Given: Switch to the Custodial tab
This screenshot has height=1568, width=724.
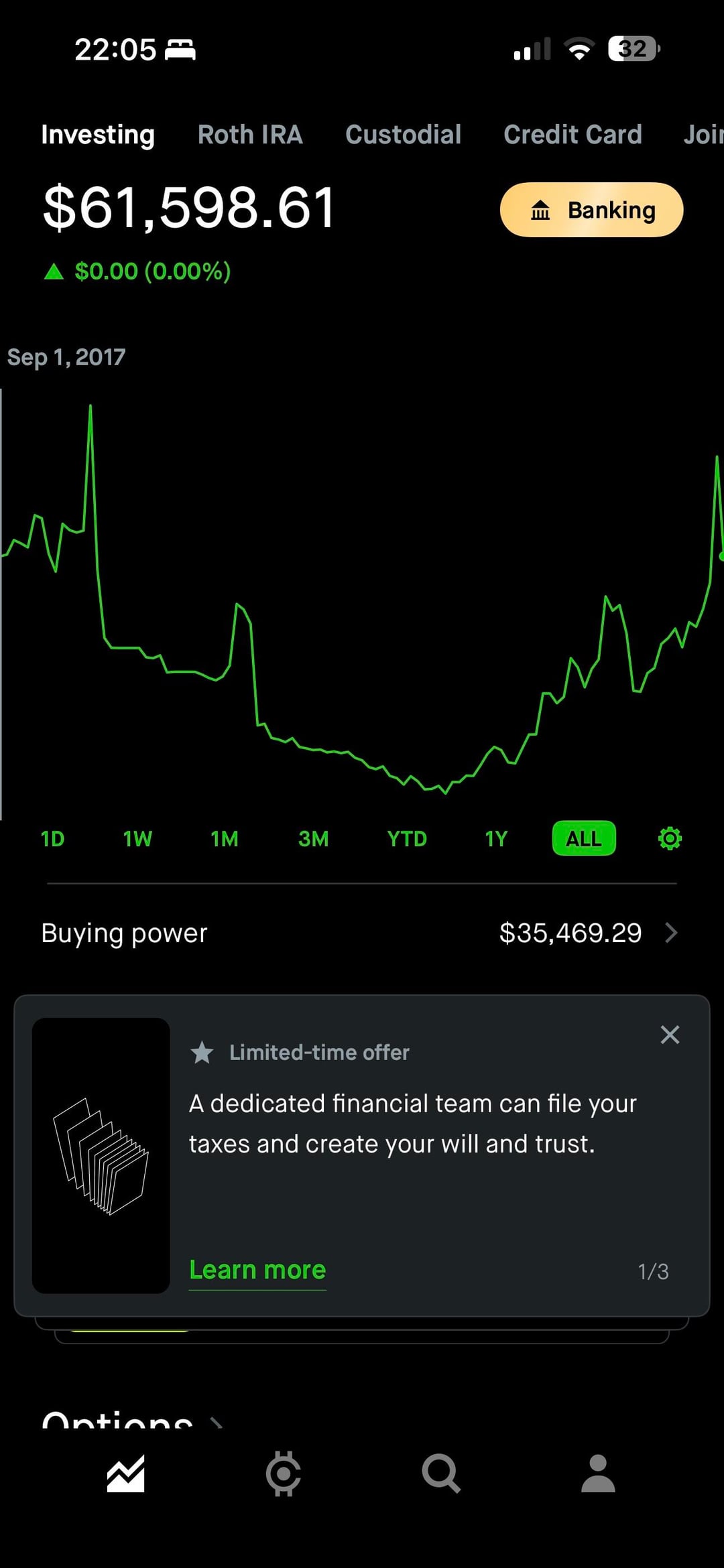Looking at the screenshot, I should tap(403, 135).
